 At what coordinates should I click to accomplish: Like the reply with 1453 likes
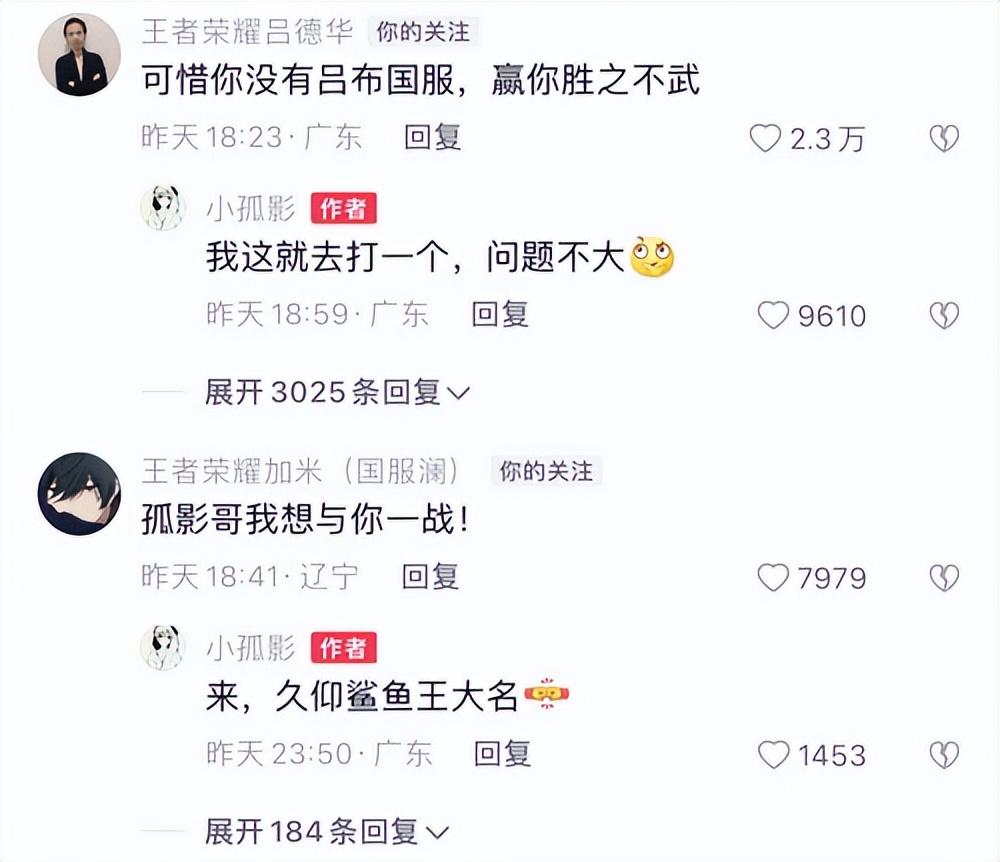point(773,754)
